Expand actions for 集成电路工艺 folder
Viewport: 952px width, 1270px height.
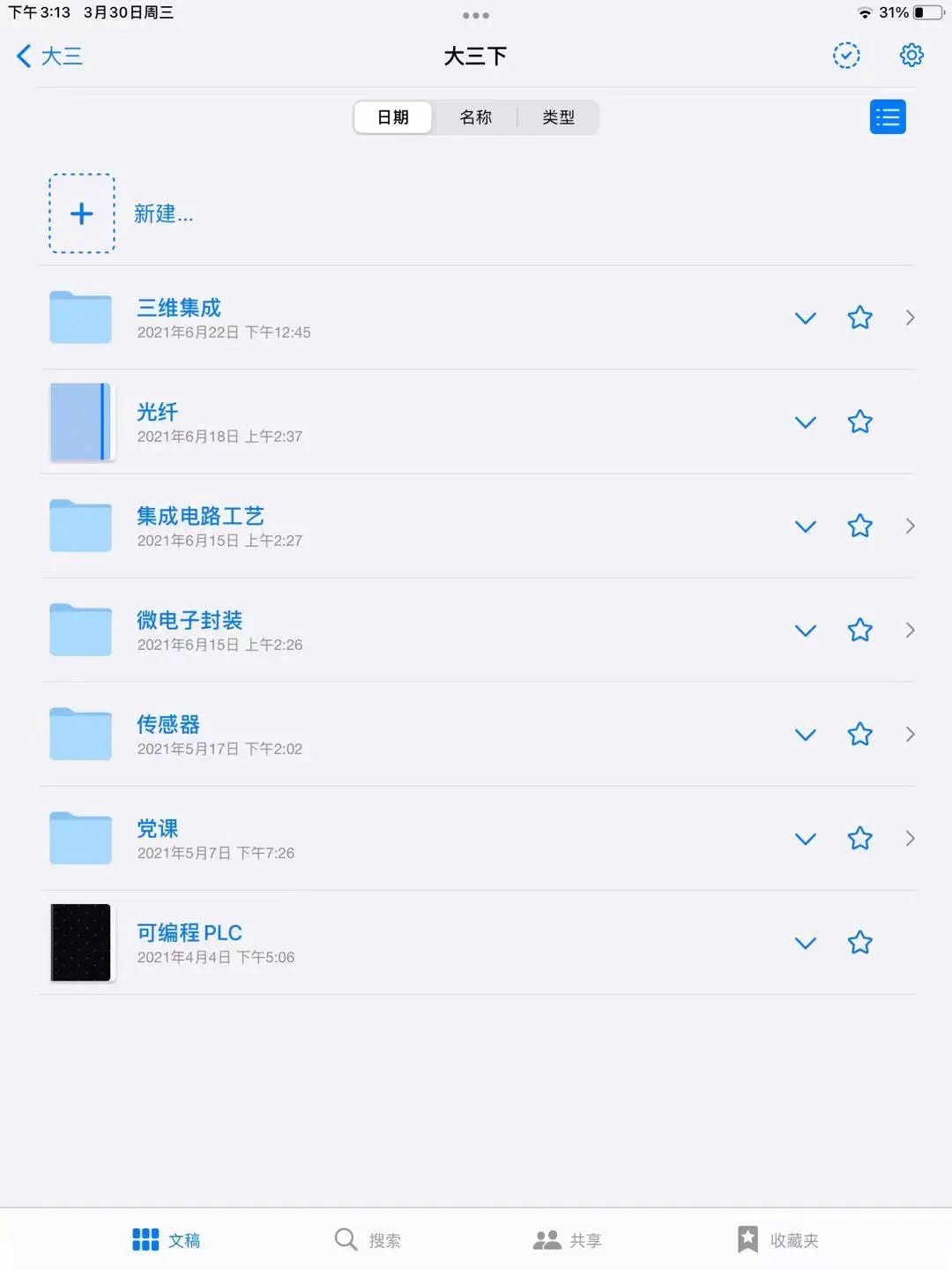(805, 526)
